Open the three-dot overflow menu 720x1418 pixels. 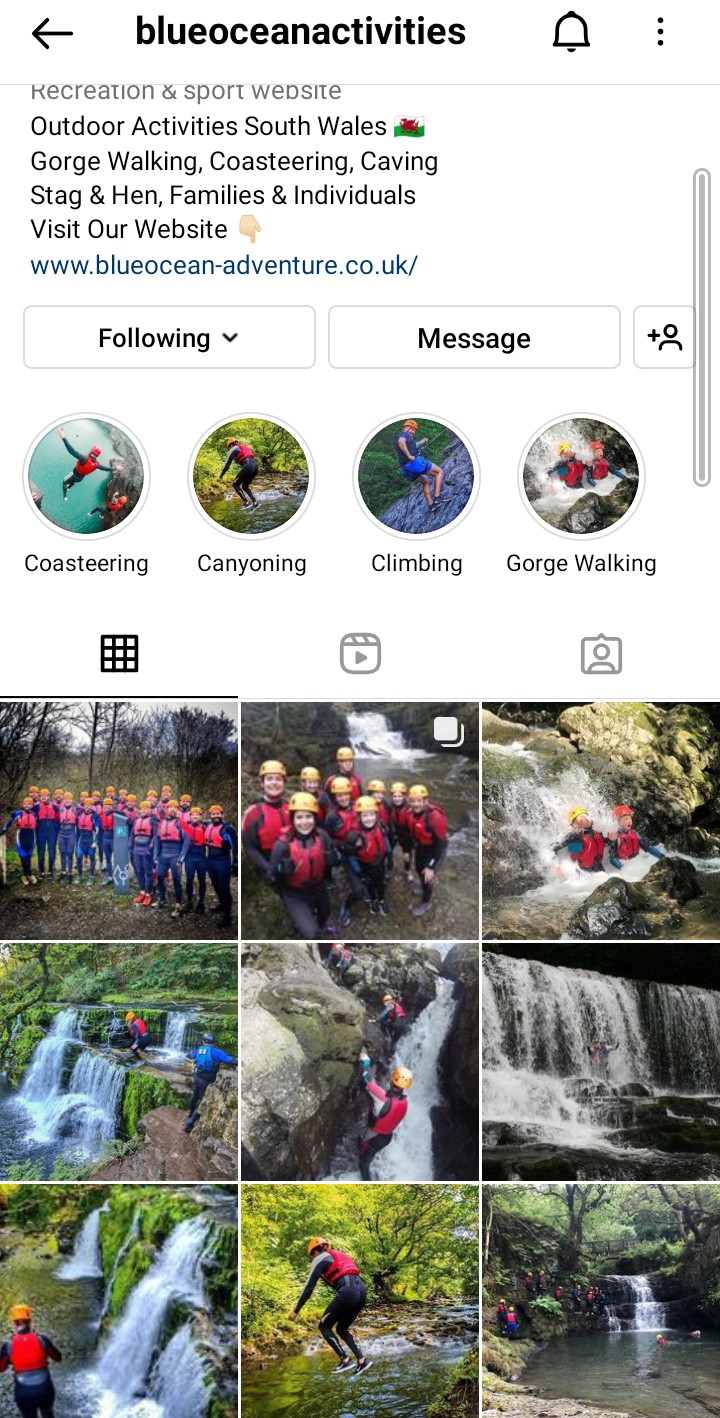coord(660,33)
